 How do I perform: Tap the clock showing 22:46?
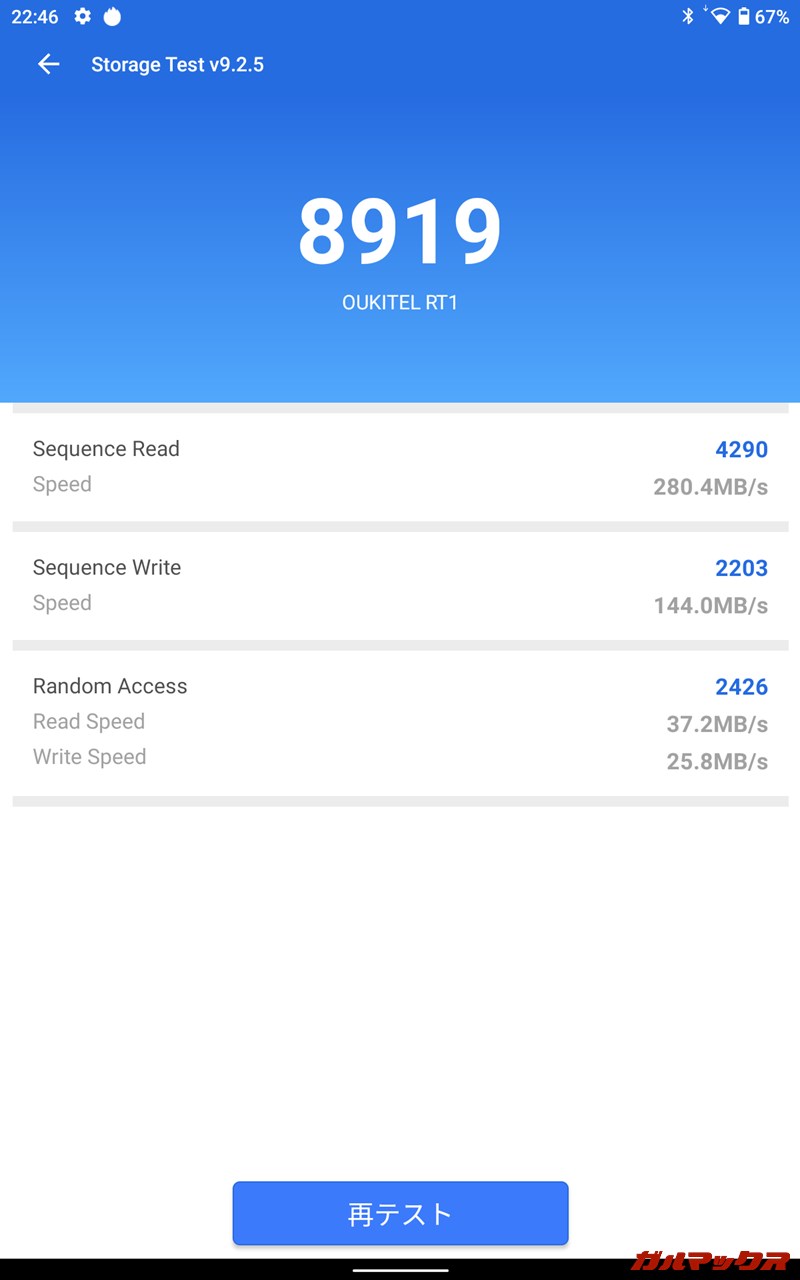pyautogui.click(x=36, y=16)
